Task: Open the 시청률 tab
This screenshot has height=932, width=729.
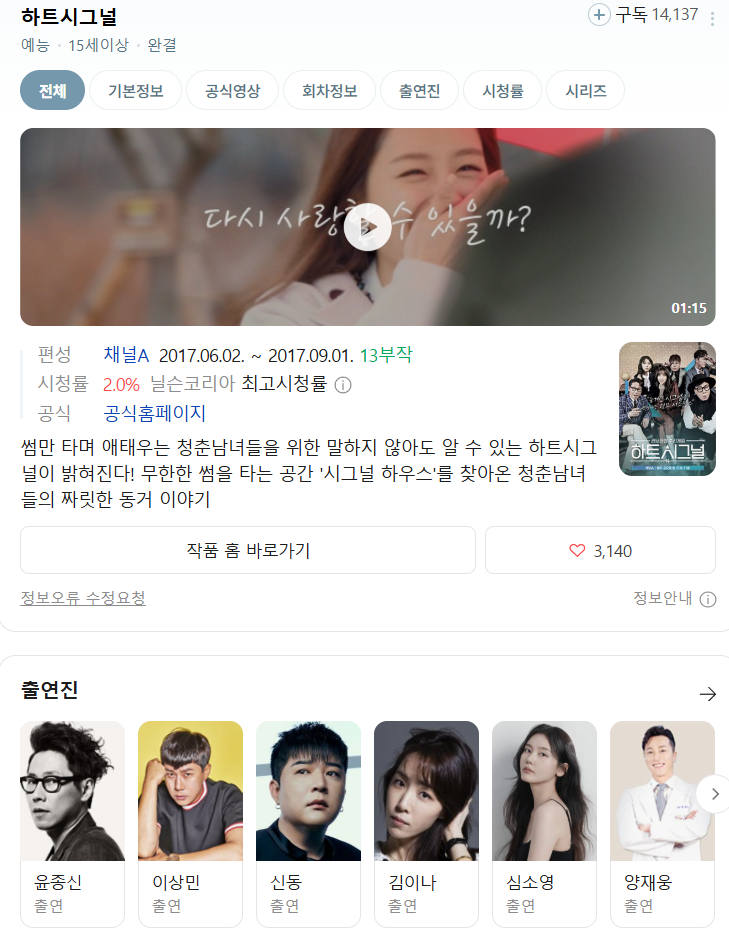Action: 502,91
